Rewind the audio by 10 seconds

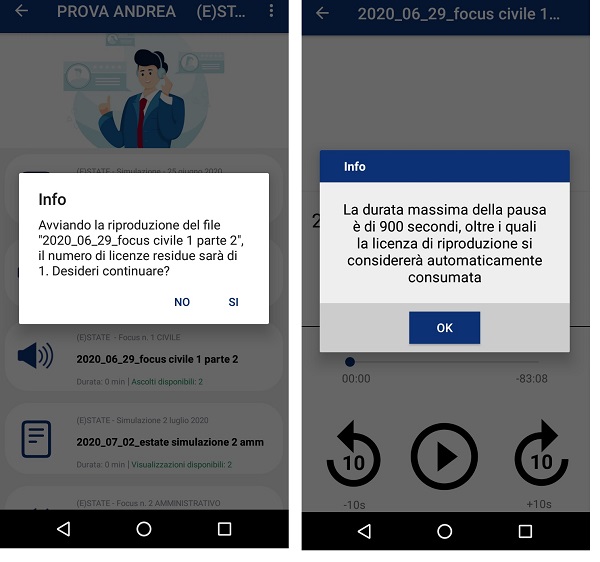coord(354,456)
